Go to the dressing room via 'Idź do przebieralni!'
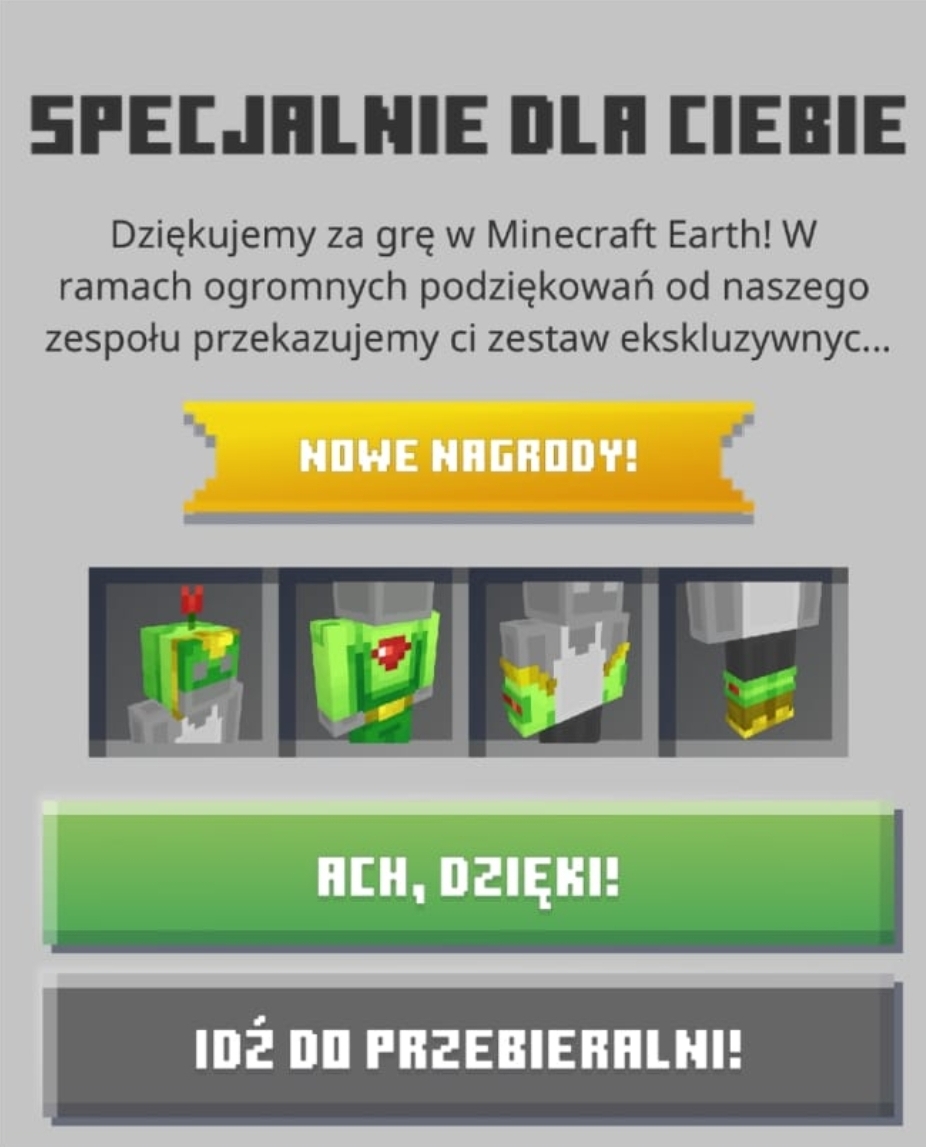This screenshot has width=926, height=1147. click(x=468, y=1051)
